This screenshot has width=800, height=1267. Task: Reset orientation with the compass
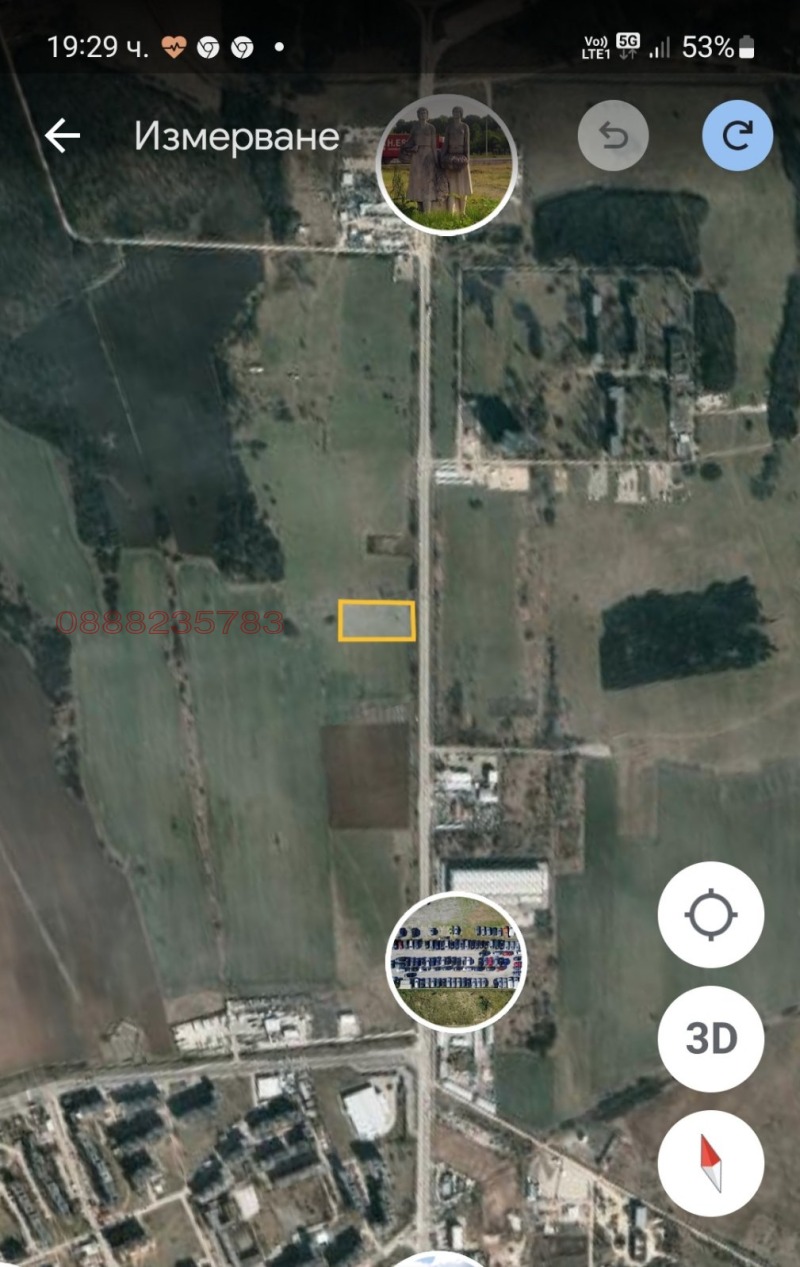pos(711,1164)
